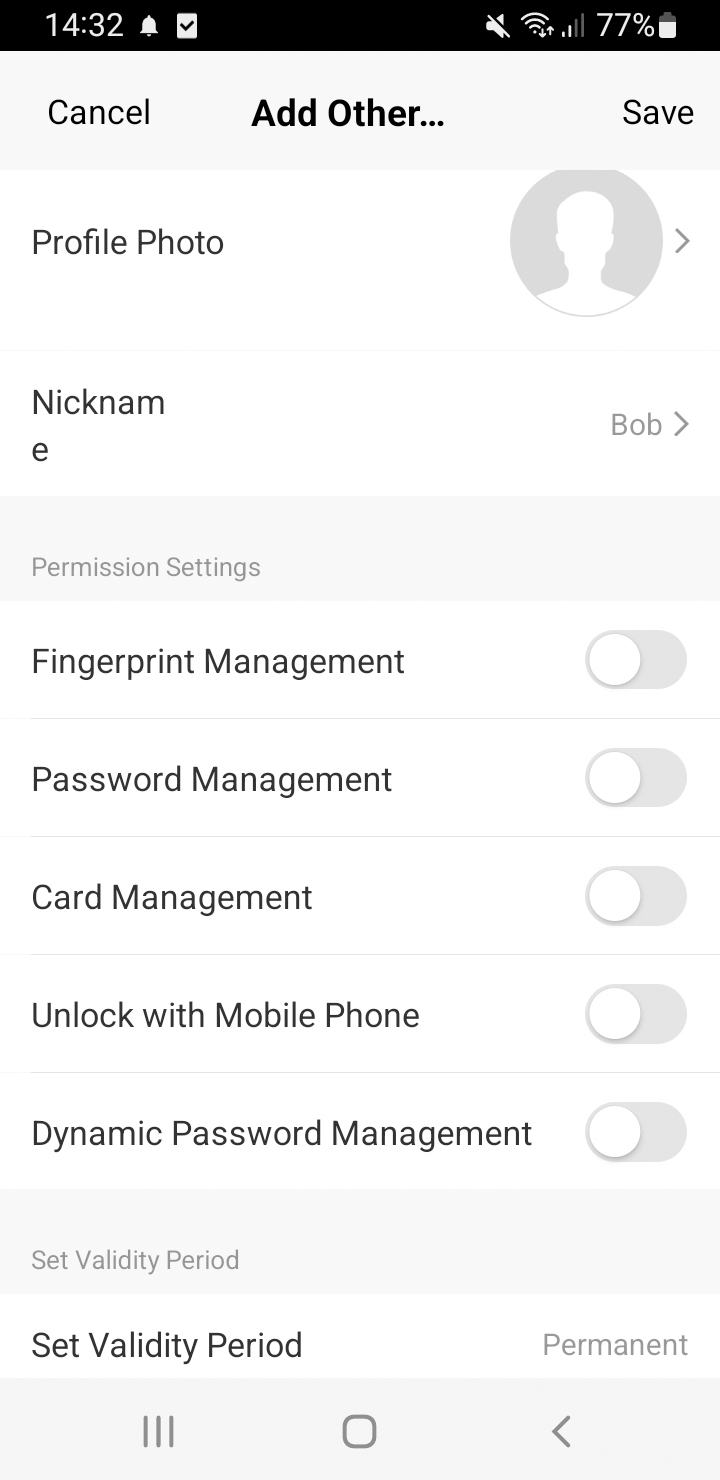Save the new member settings
Viewport: 720px width, 1480px height.
pos(657,112)
